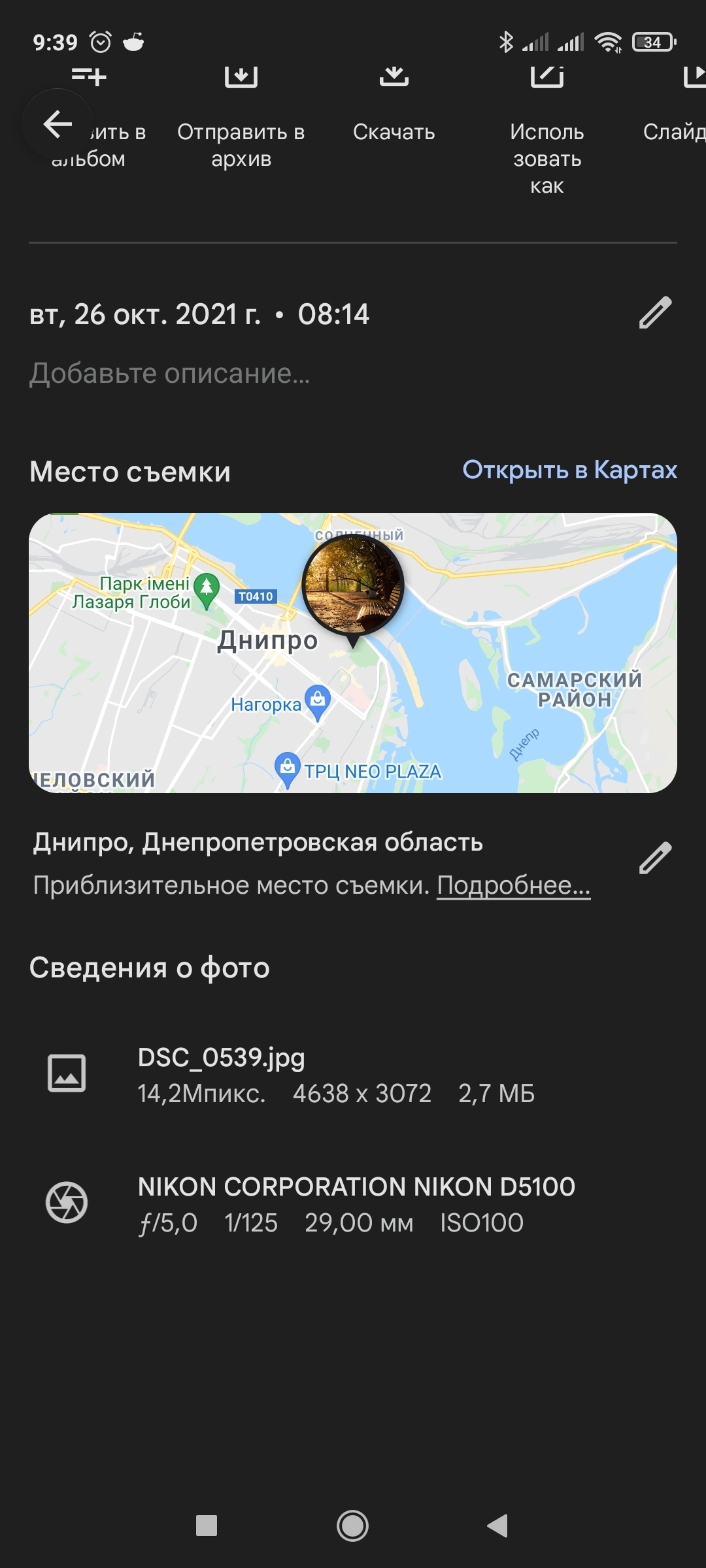Image resolution: width=706 pixels, height=1568 pixels.
Task: Open the 'Подробнее...' link
Action: (x=514, y=886)
